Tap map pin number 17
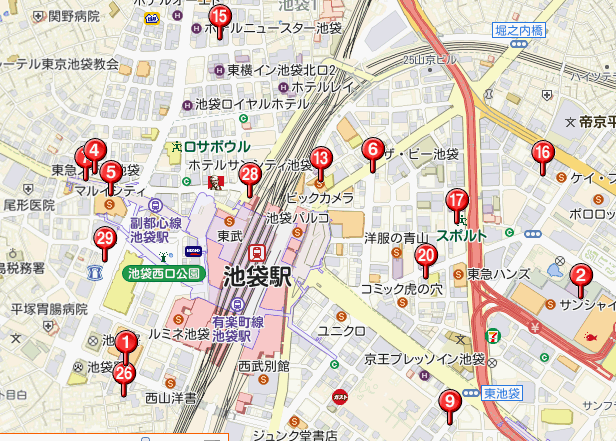This screenshot has height=441, width=616. click(x=456, y=199)
